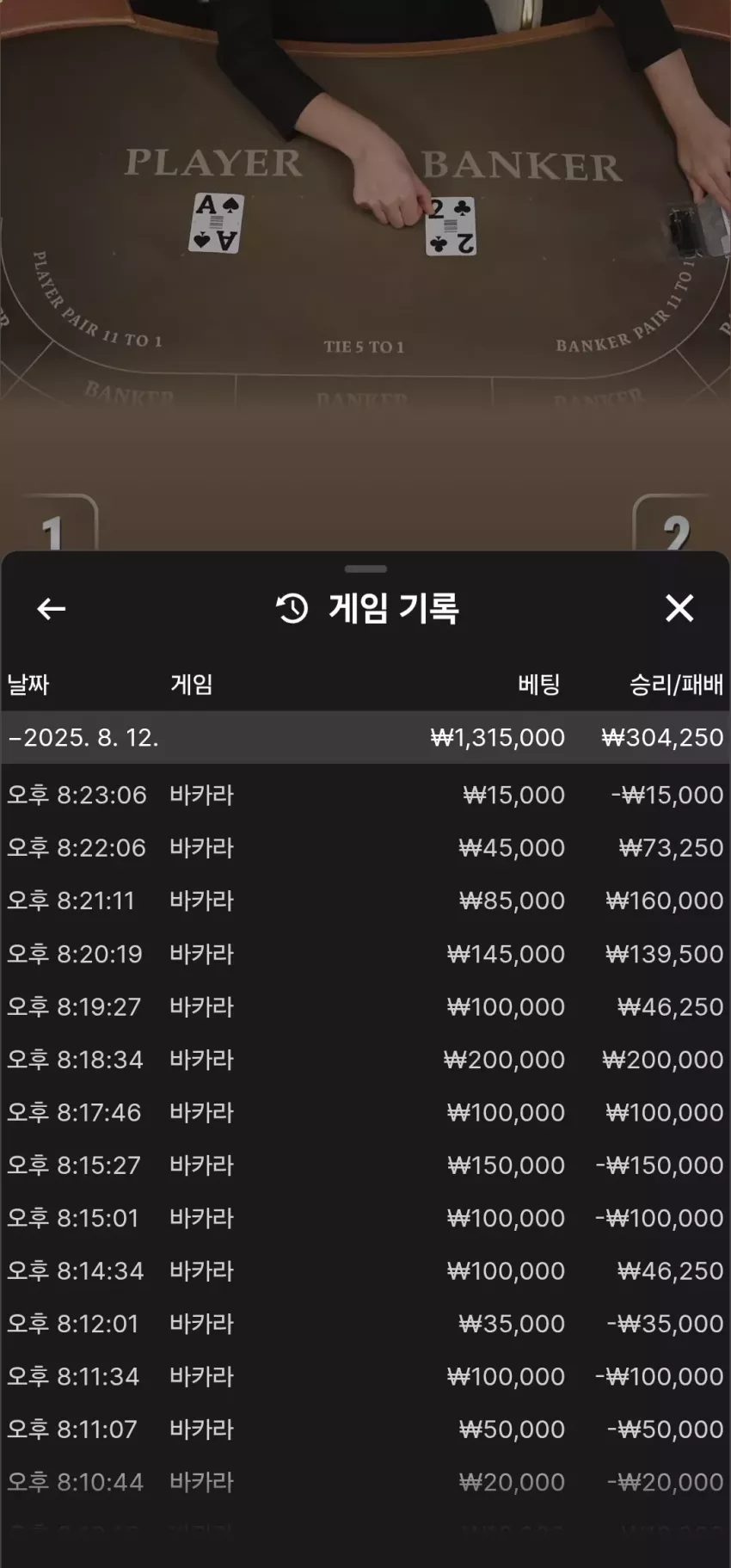Open the 8:18:34 ₩200,000 bet record

365,1060
